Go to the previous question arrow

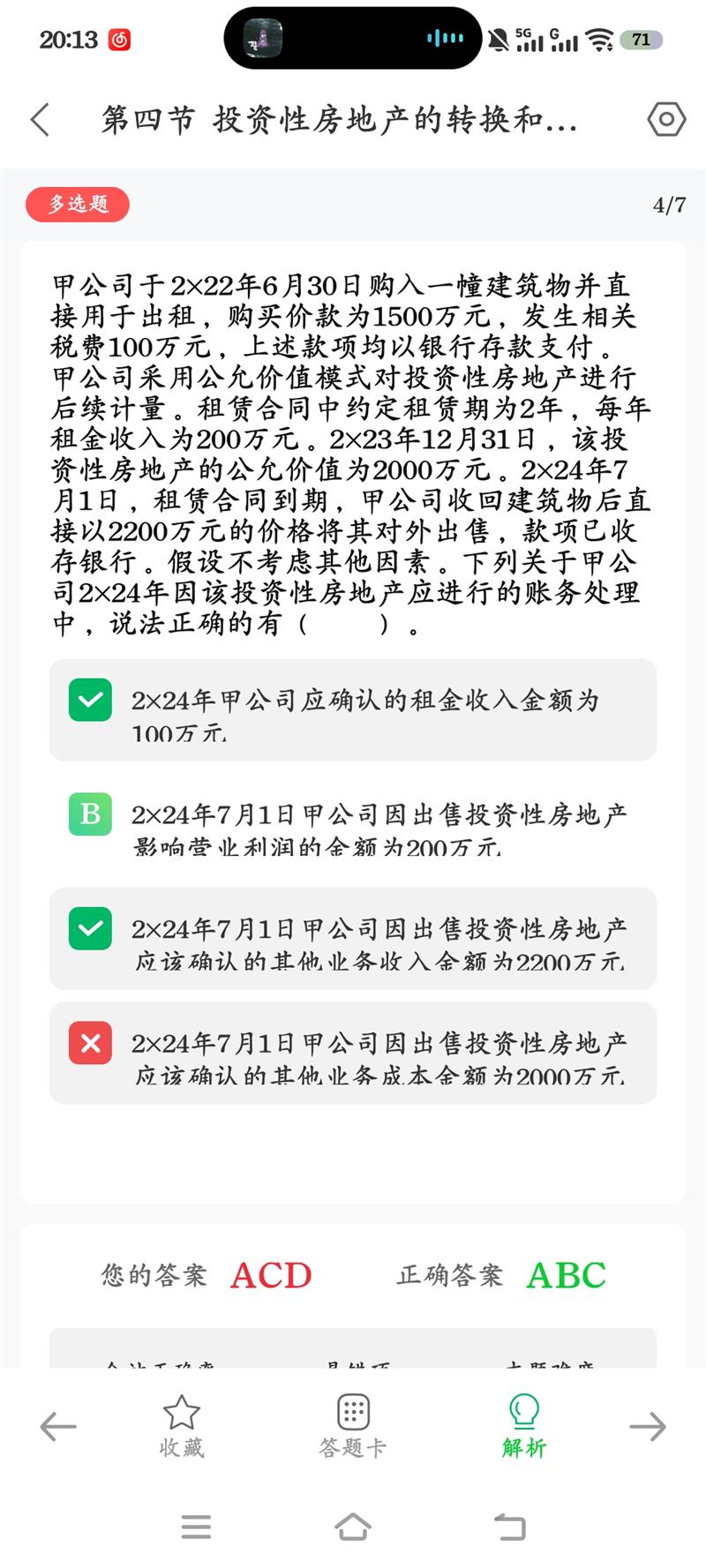tap(58, 1427)
